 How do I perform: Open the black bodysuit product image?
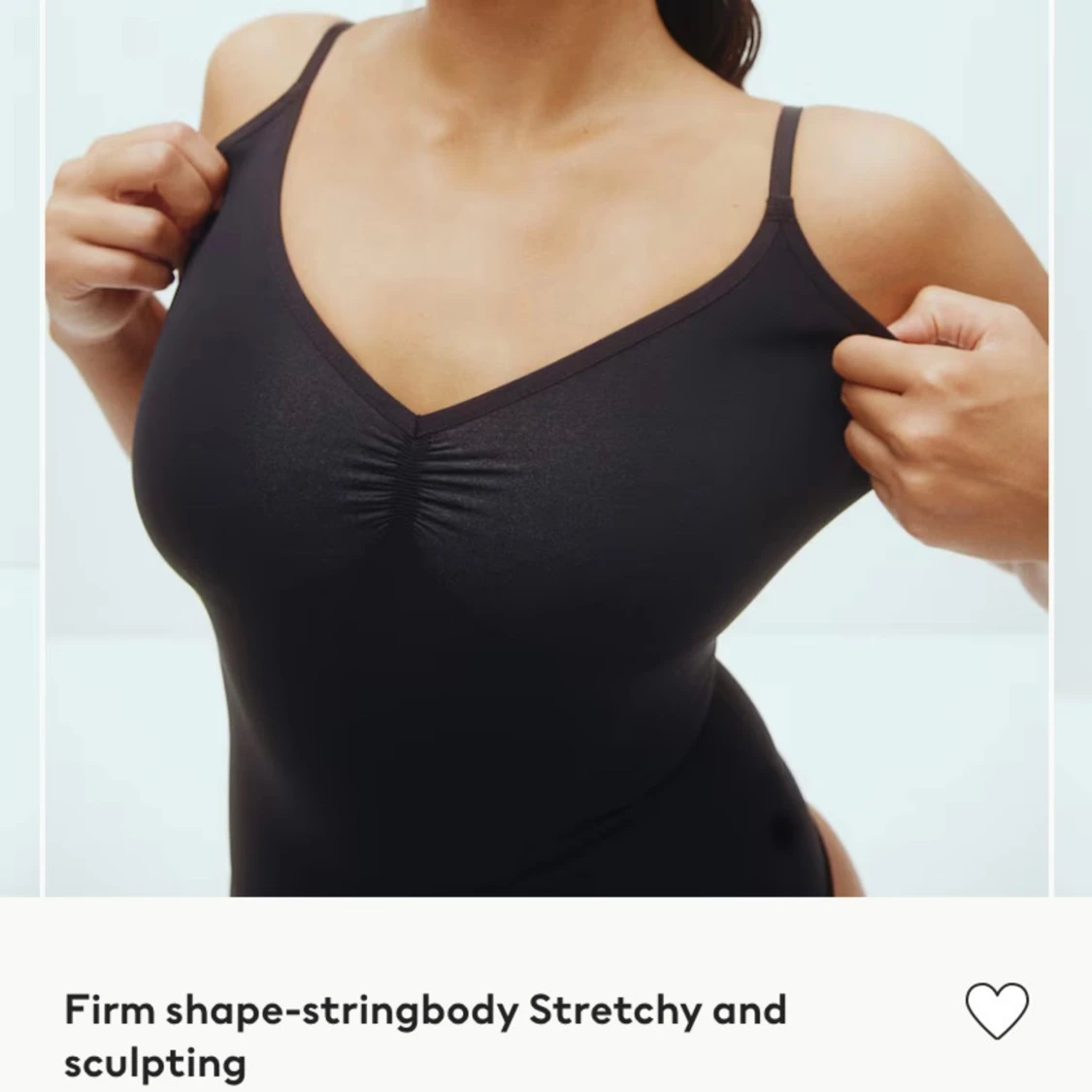point(546,447)
